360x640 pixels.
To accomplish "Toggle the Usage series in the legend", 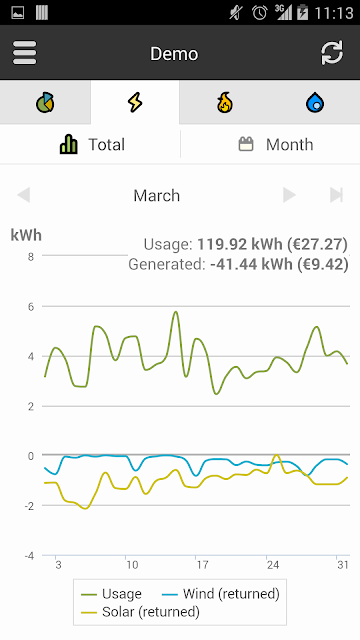I will click(109, 594).
